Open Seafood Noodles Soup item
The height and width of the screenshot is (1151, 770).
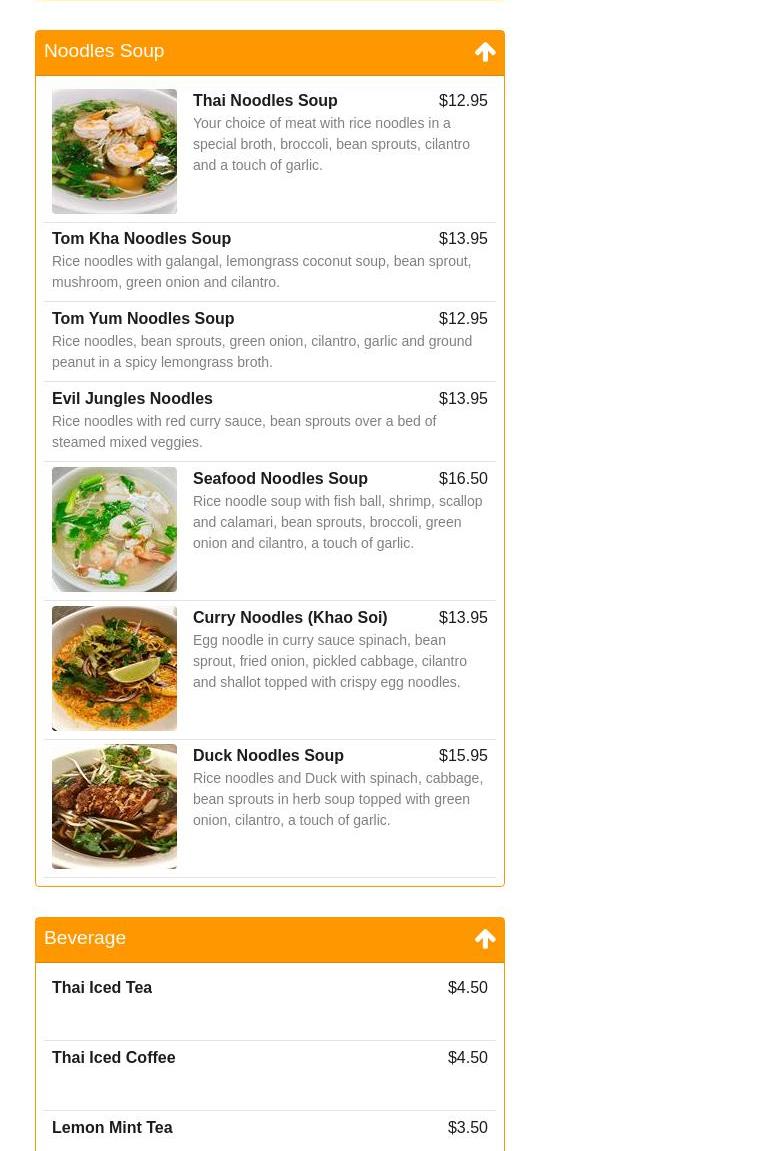[280, 479]
